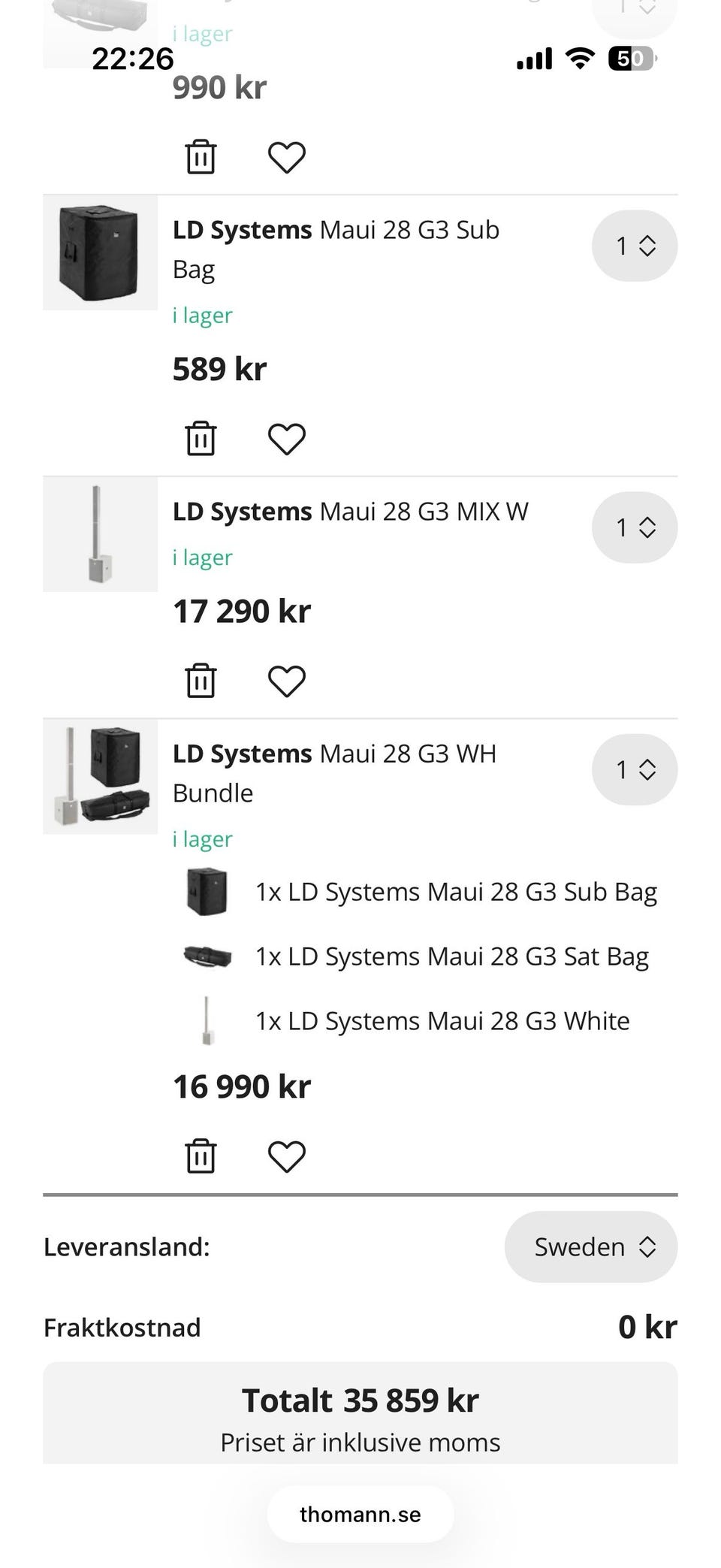Add the 990 kr item to wishlist
This screenshot has width=721, height=1568.
click(287, 157)
